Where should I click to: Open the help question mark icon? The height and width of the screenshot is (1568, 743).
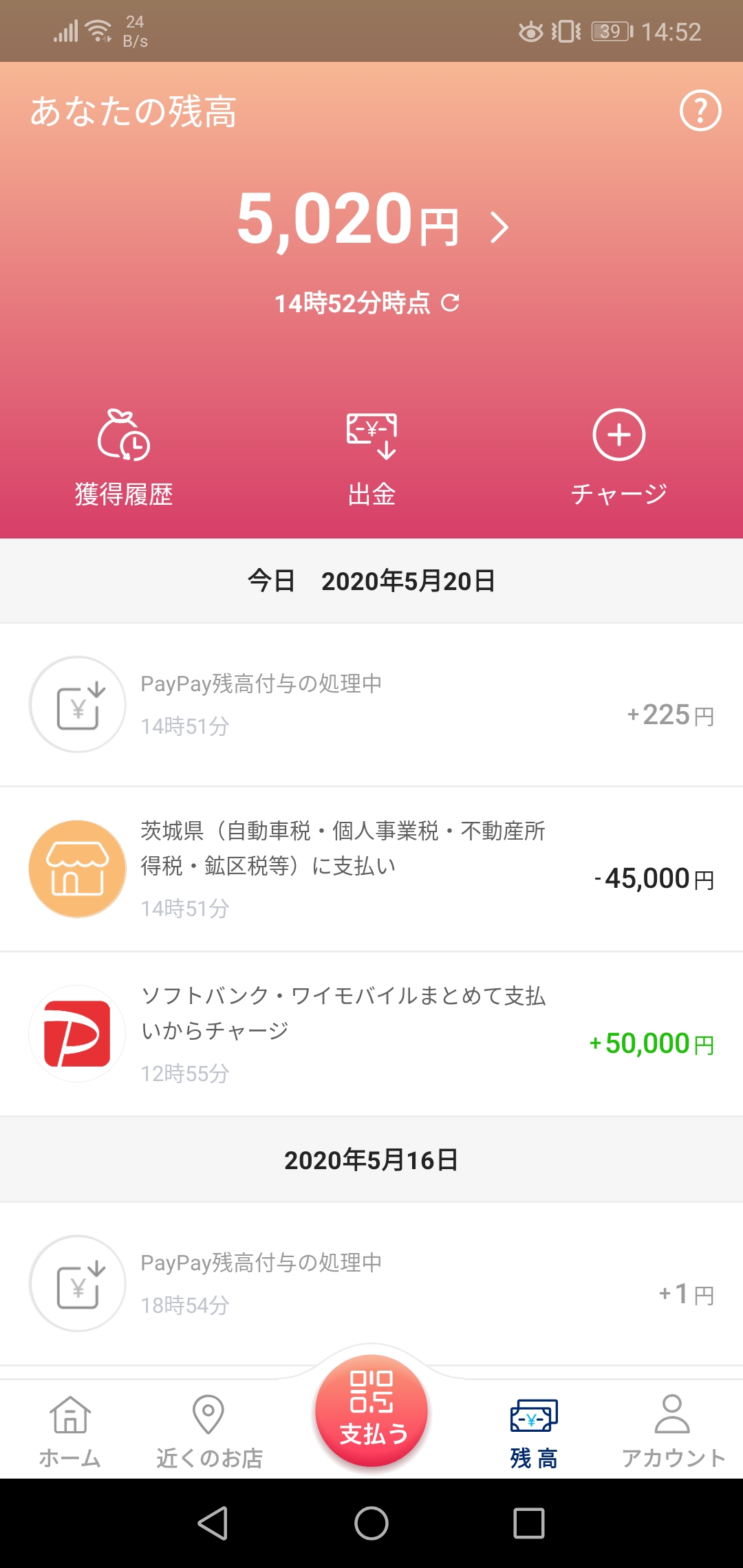pyautogui.click(x=700, y=111)
